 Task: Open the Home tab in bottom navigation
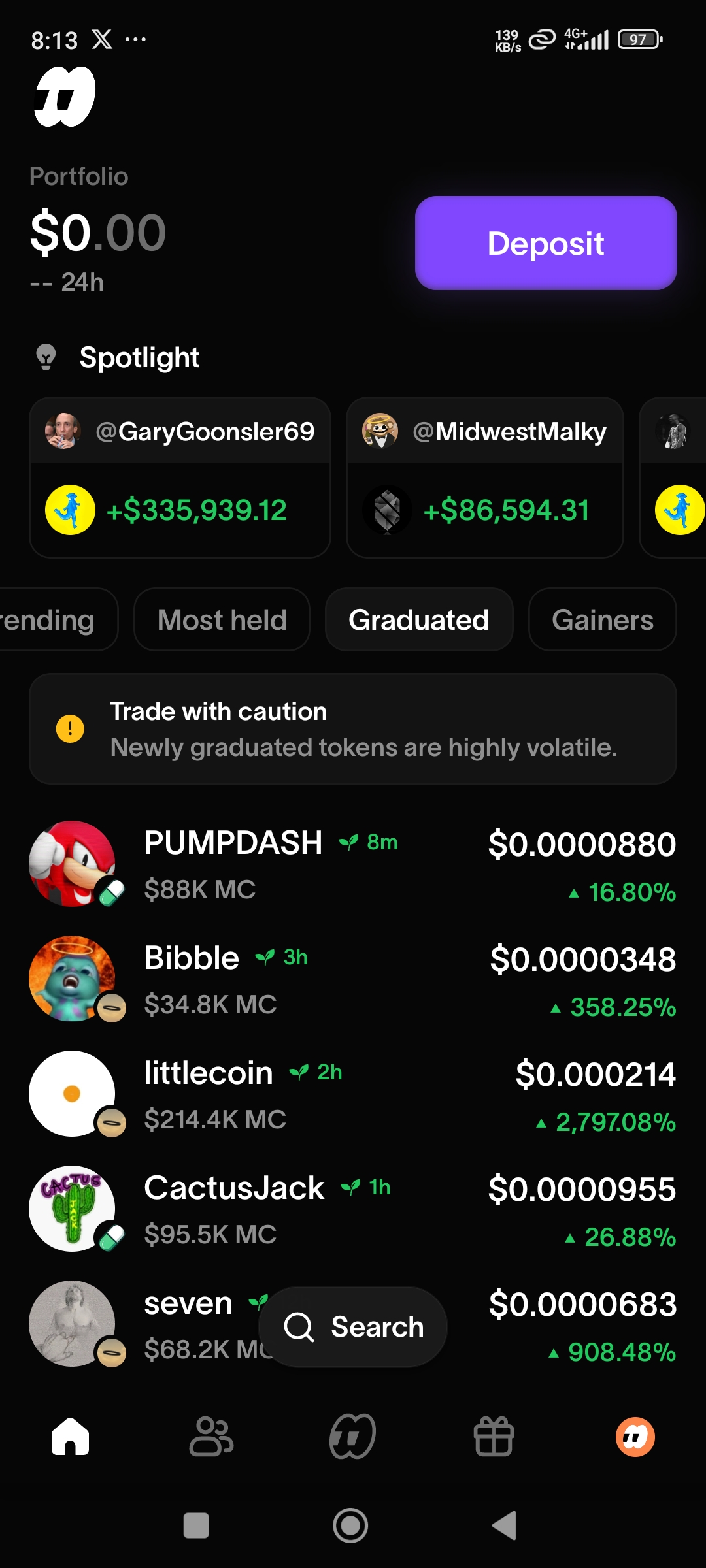(71, 1435)
